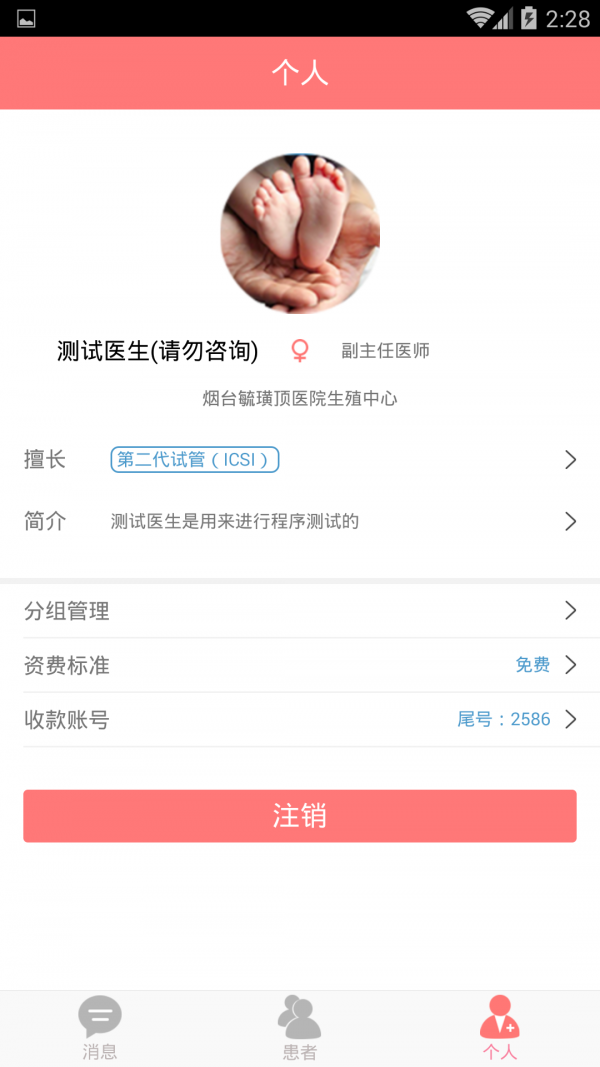Open the 简介 introduction row
This screenshot has height=1067, width=600.
click(x=300, y=521)
